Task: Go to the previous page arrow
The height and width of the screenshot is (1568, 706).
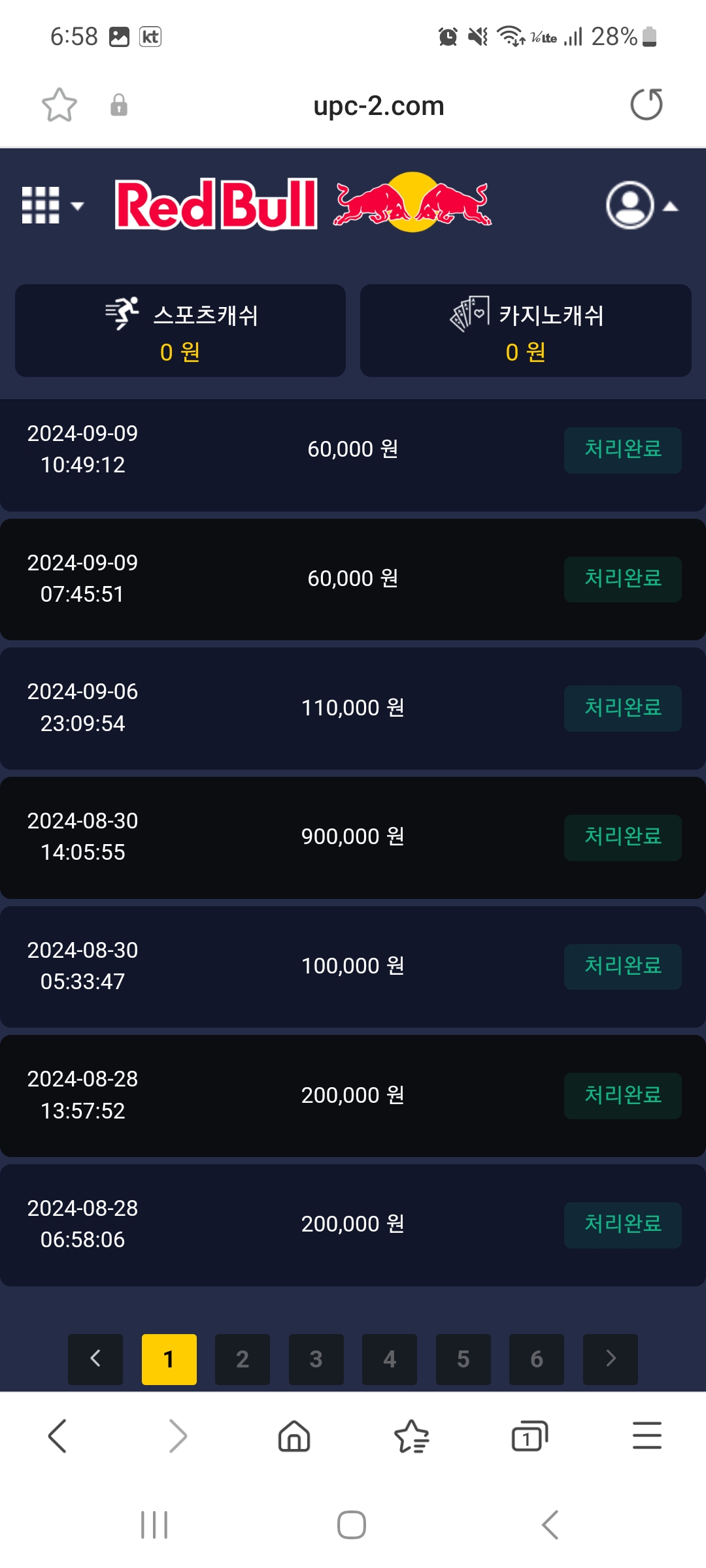Action: click(x=95, y=1359)
